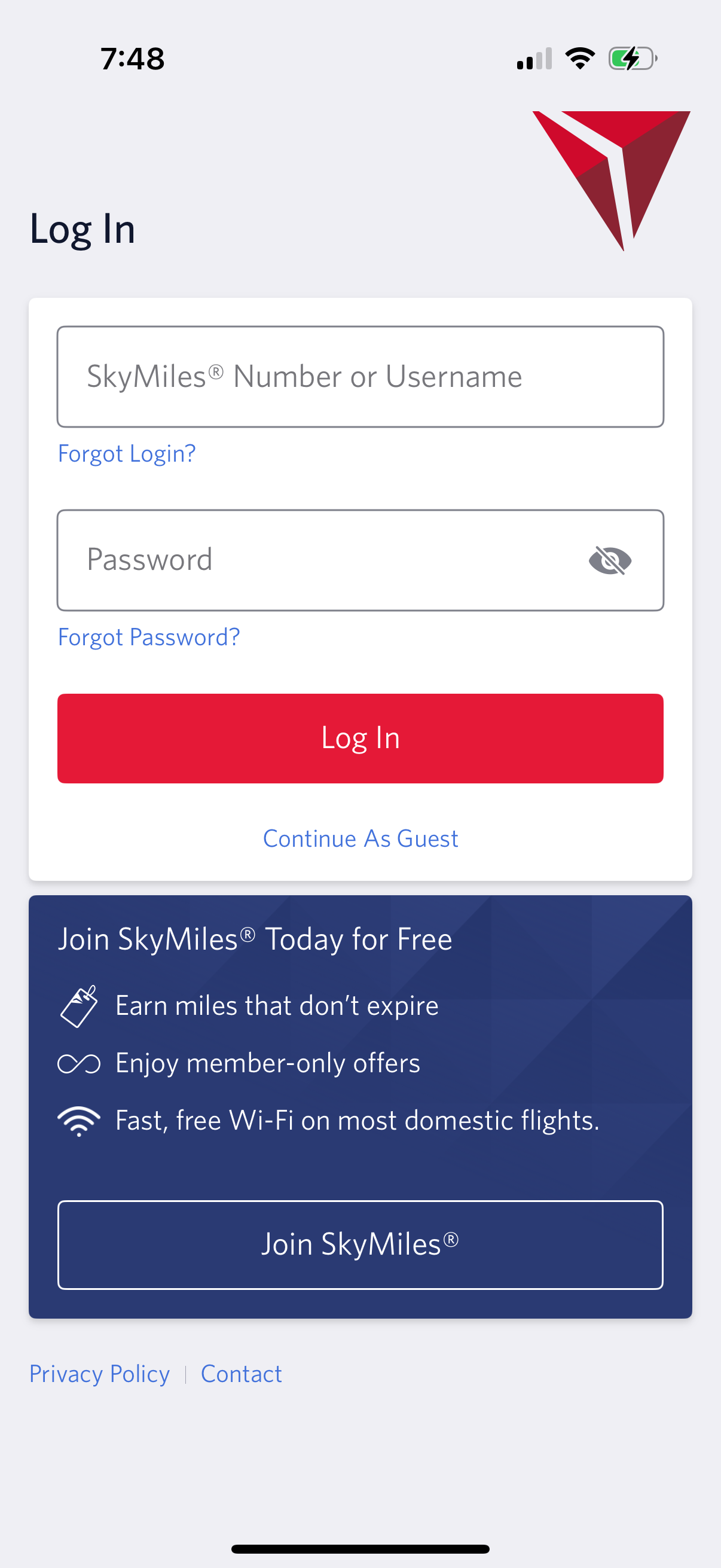
Task: Click the SkyMiles Number or Username field
Action: click(x=360, y=376)
